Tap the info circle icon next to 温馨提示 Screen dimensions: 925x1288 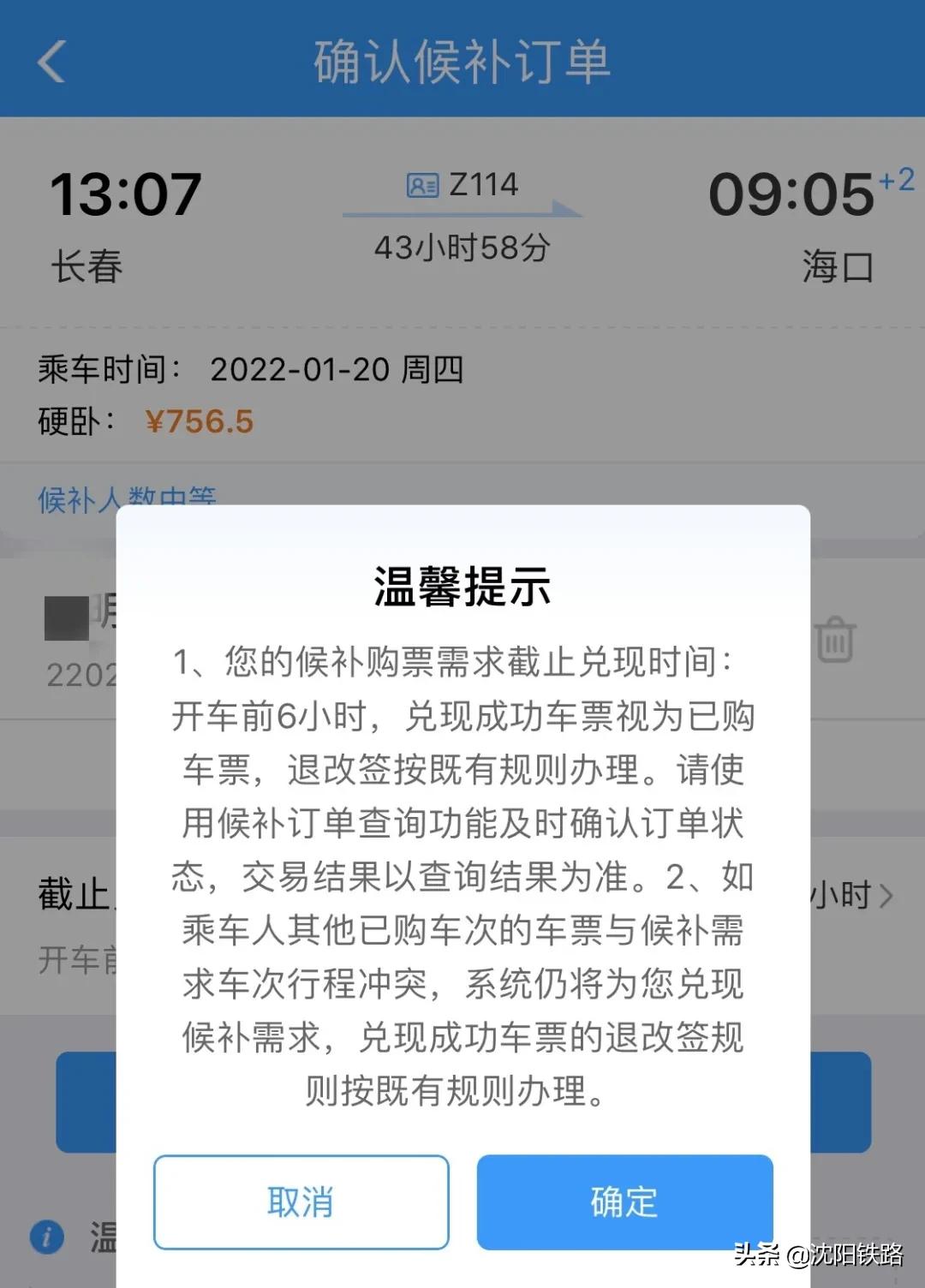(47, 1237)
